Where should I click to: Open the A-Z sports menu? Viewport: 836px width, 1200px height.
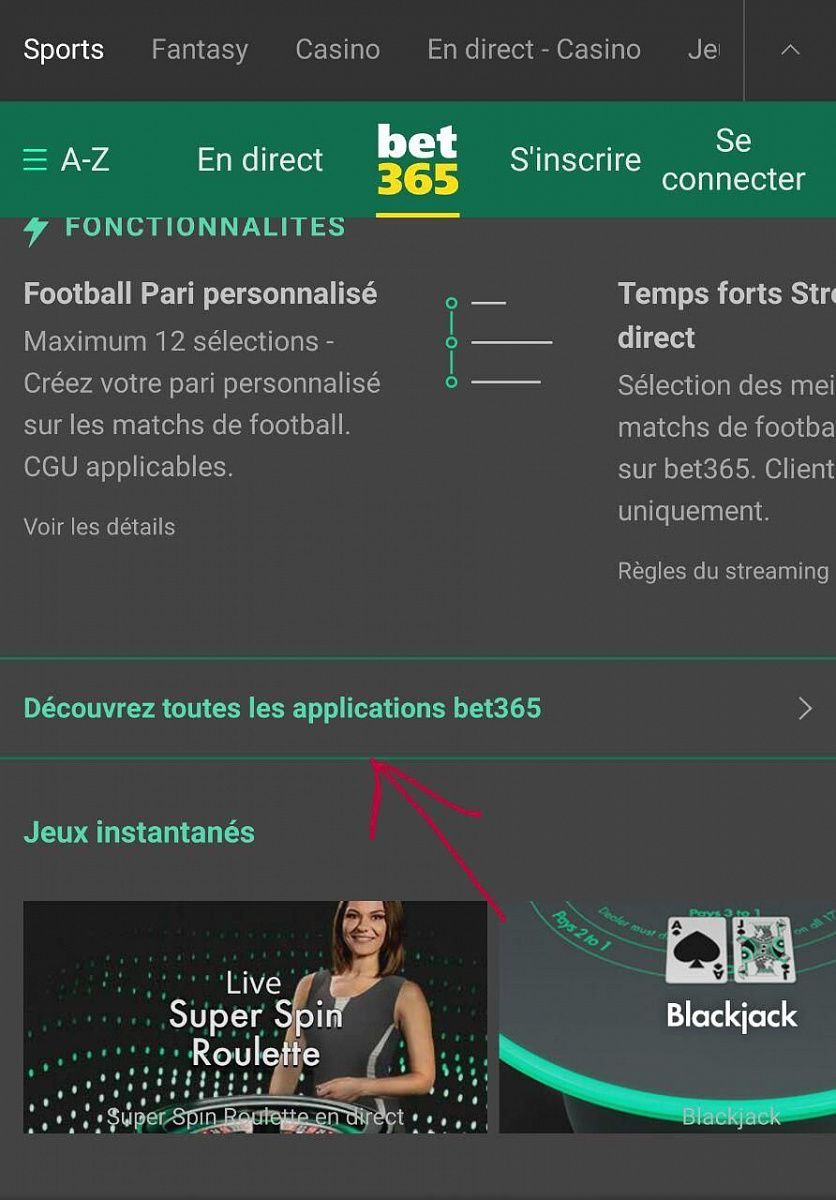(x=66, y=160)
